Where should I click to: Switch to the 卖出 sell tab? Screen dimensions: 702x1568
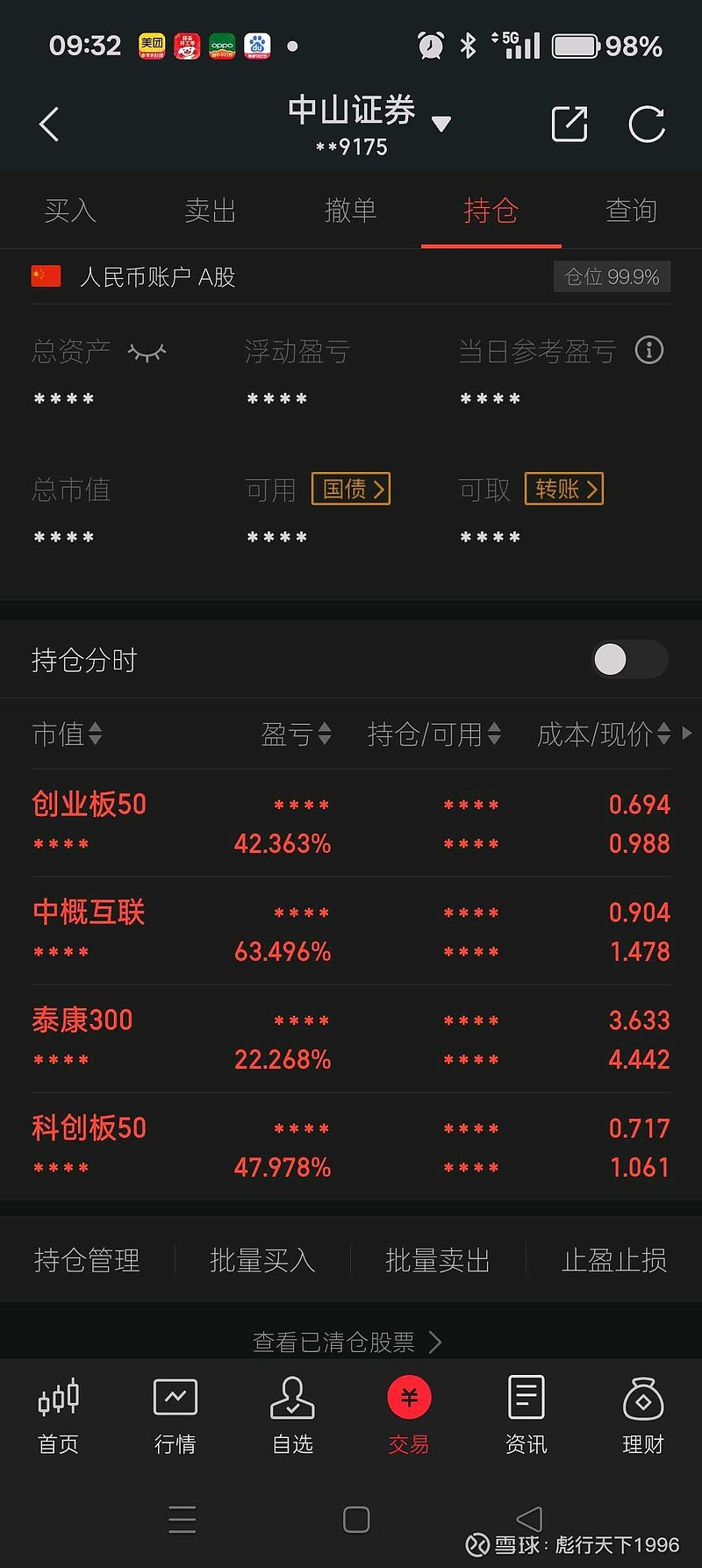coord(210,211)
